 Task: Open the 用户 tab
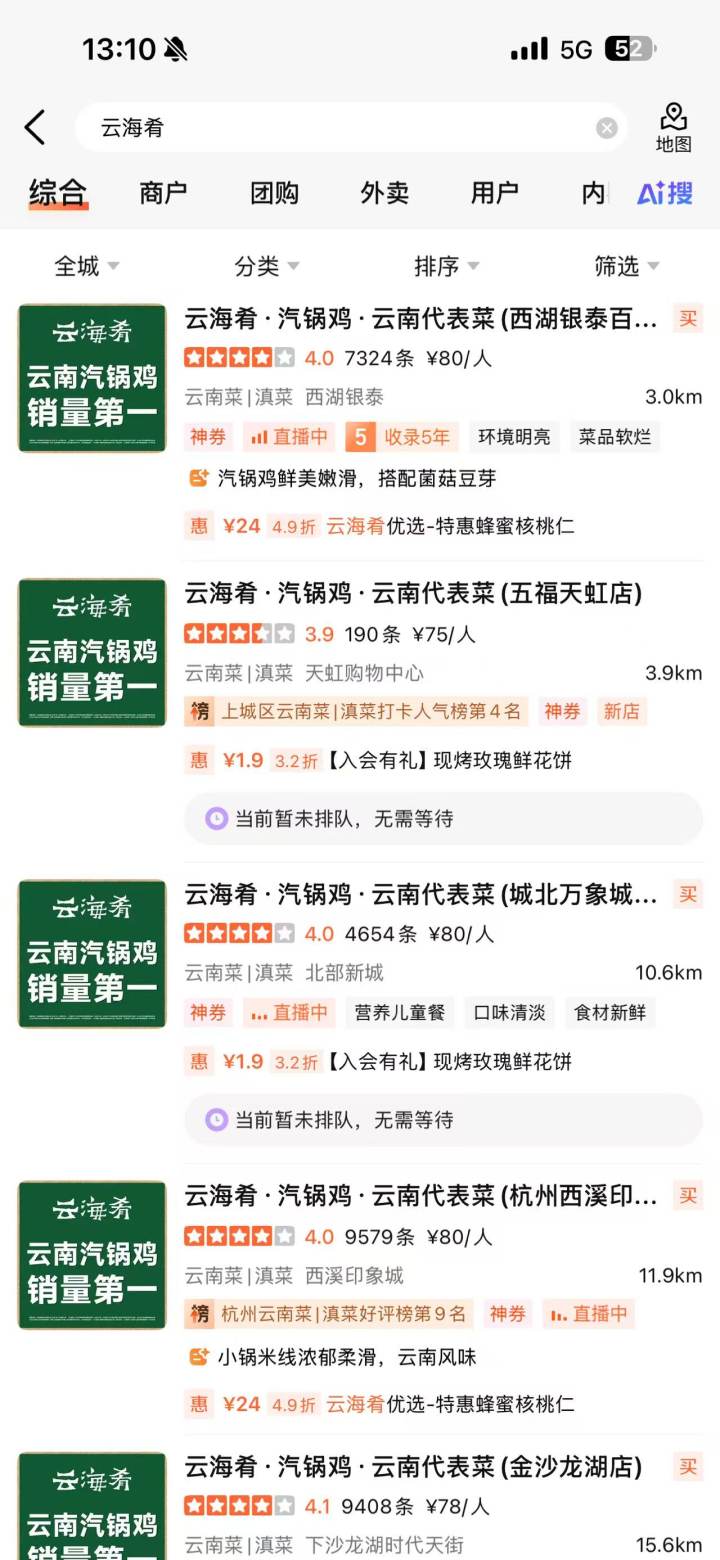495,193
